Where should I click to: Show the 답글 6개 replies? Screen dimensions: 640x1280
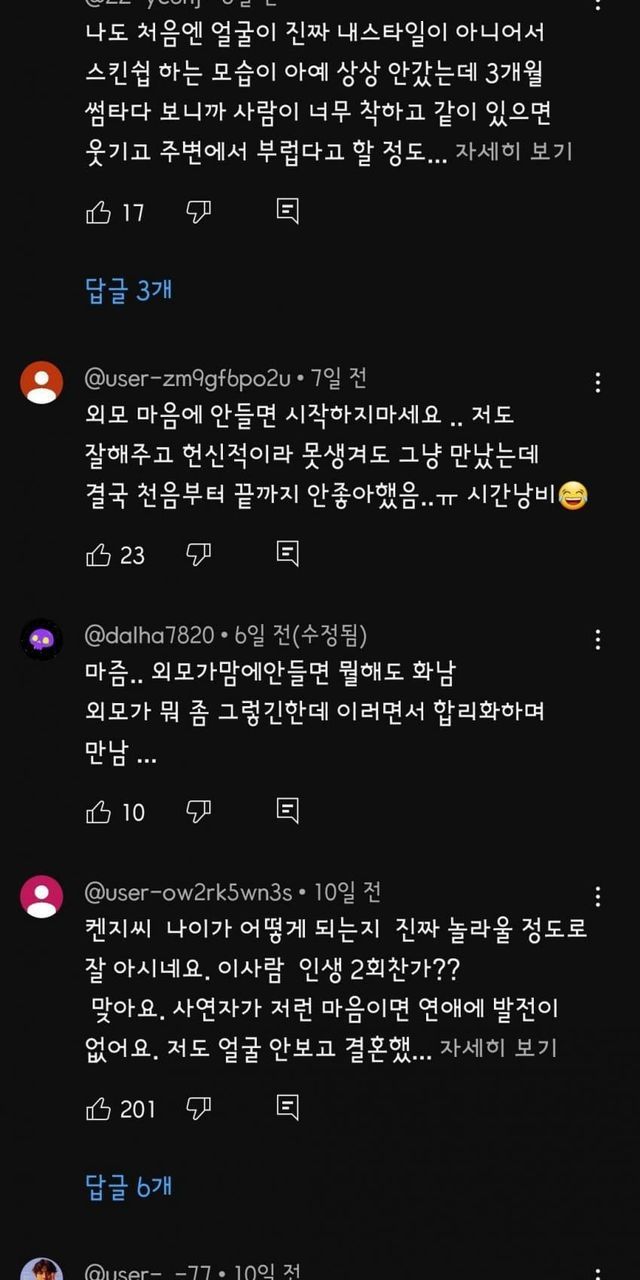pyautogui.click(x=129, y=1186)
